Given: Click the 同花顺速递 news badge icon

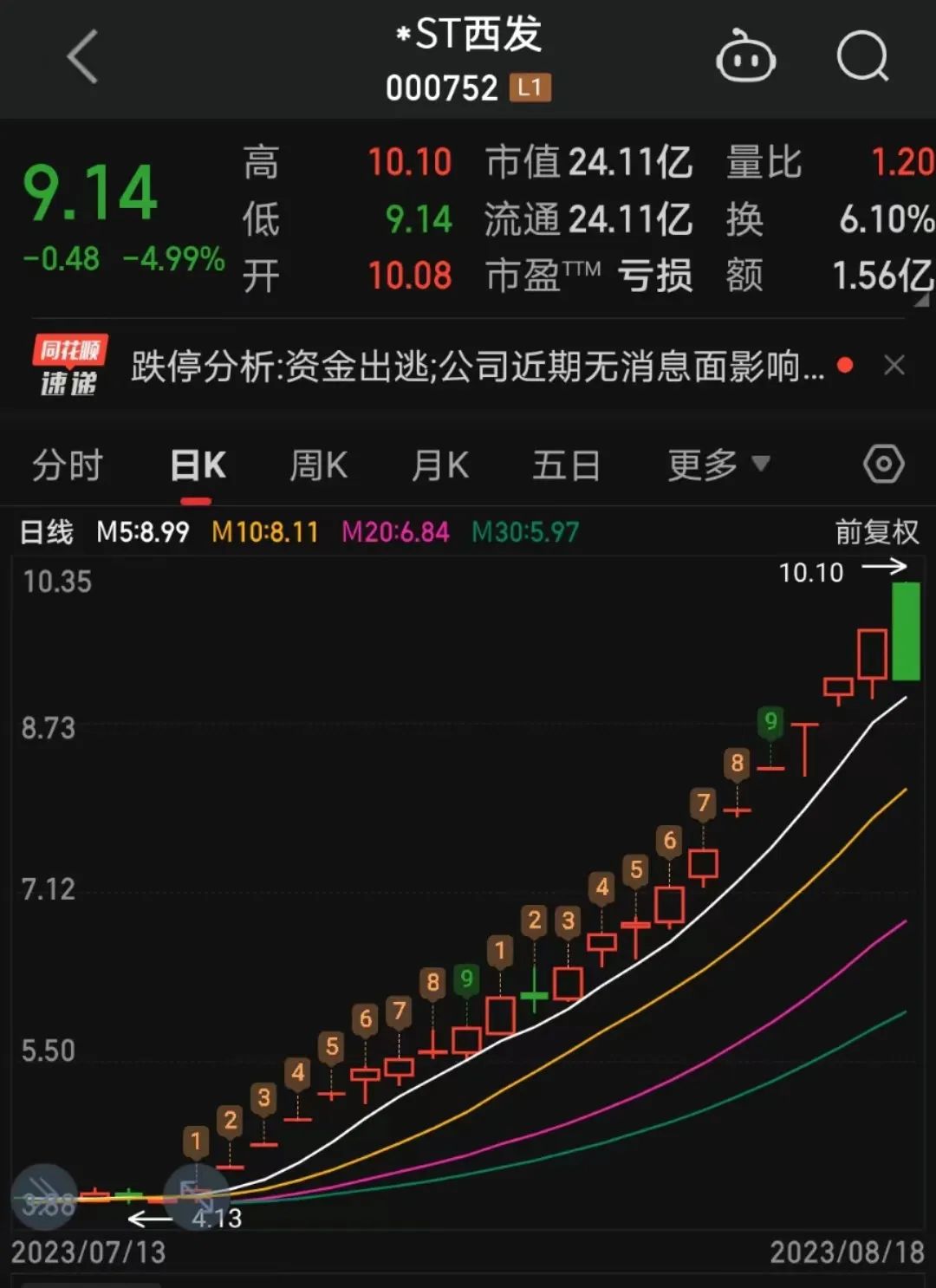Looking at the screenshot, I should [x=69, y=365].
